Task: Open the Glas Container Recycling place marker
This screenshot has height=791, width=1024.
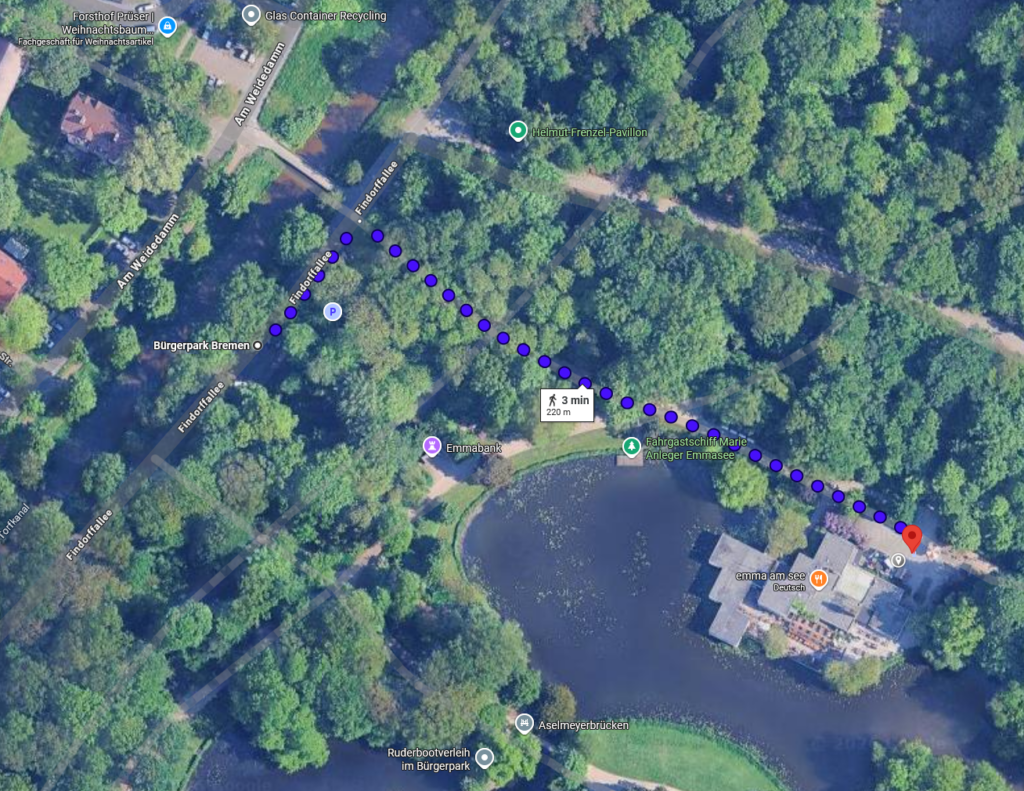Action: pyautogui.click(x=251, y=15)
